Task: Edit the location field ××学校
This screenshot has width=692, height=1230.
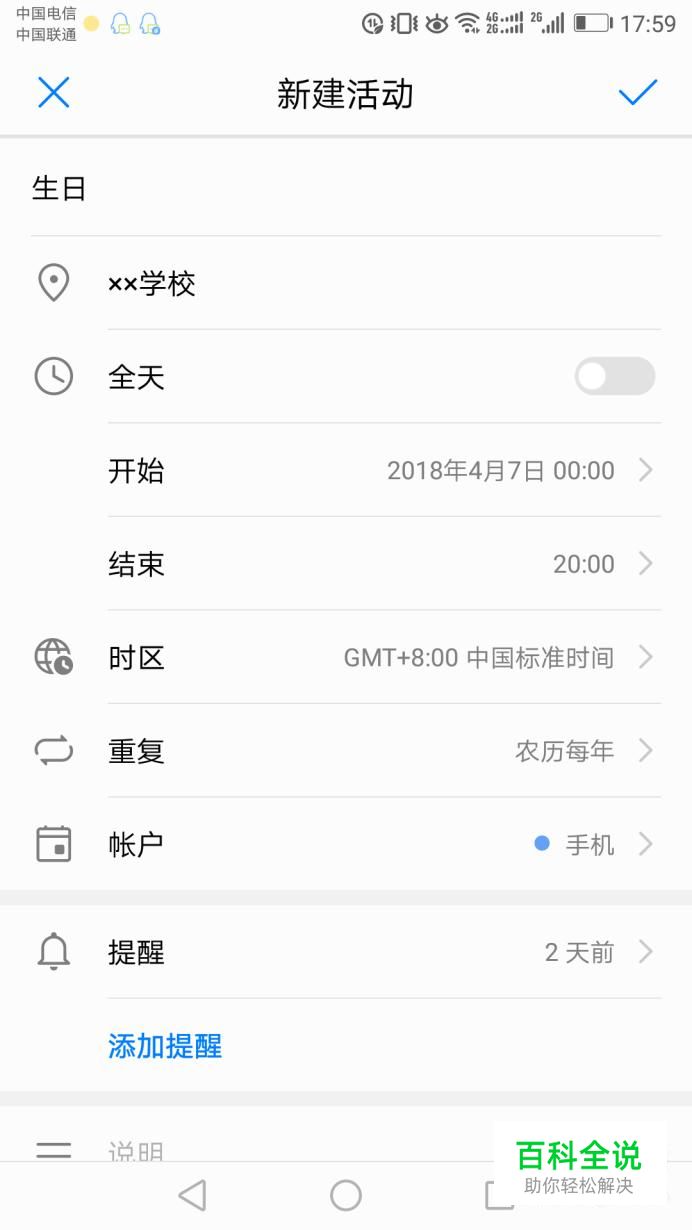Action: tap(346, 283)
